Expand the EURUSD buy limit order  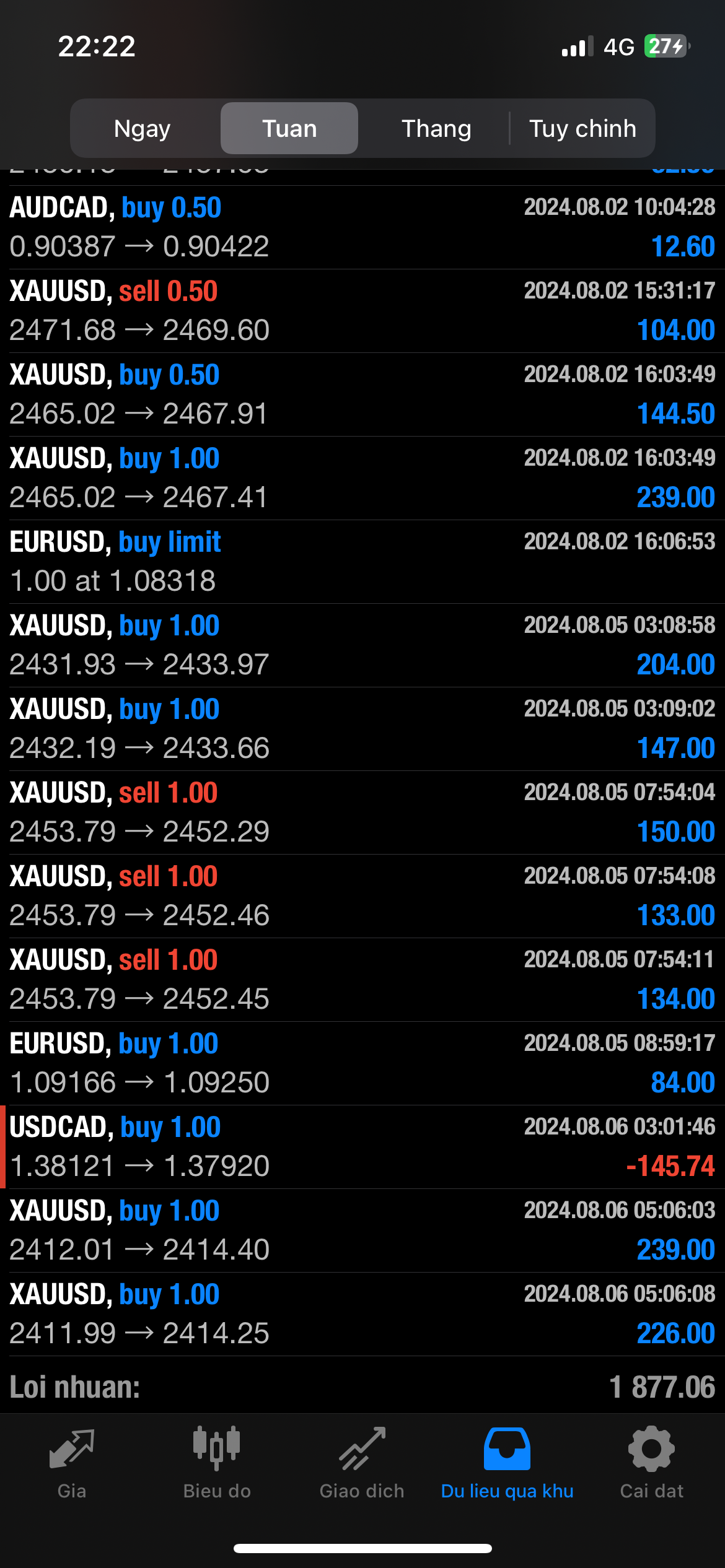(x=362, y=562)
